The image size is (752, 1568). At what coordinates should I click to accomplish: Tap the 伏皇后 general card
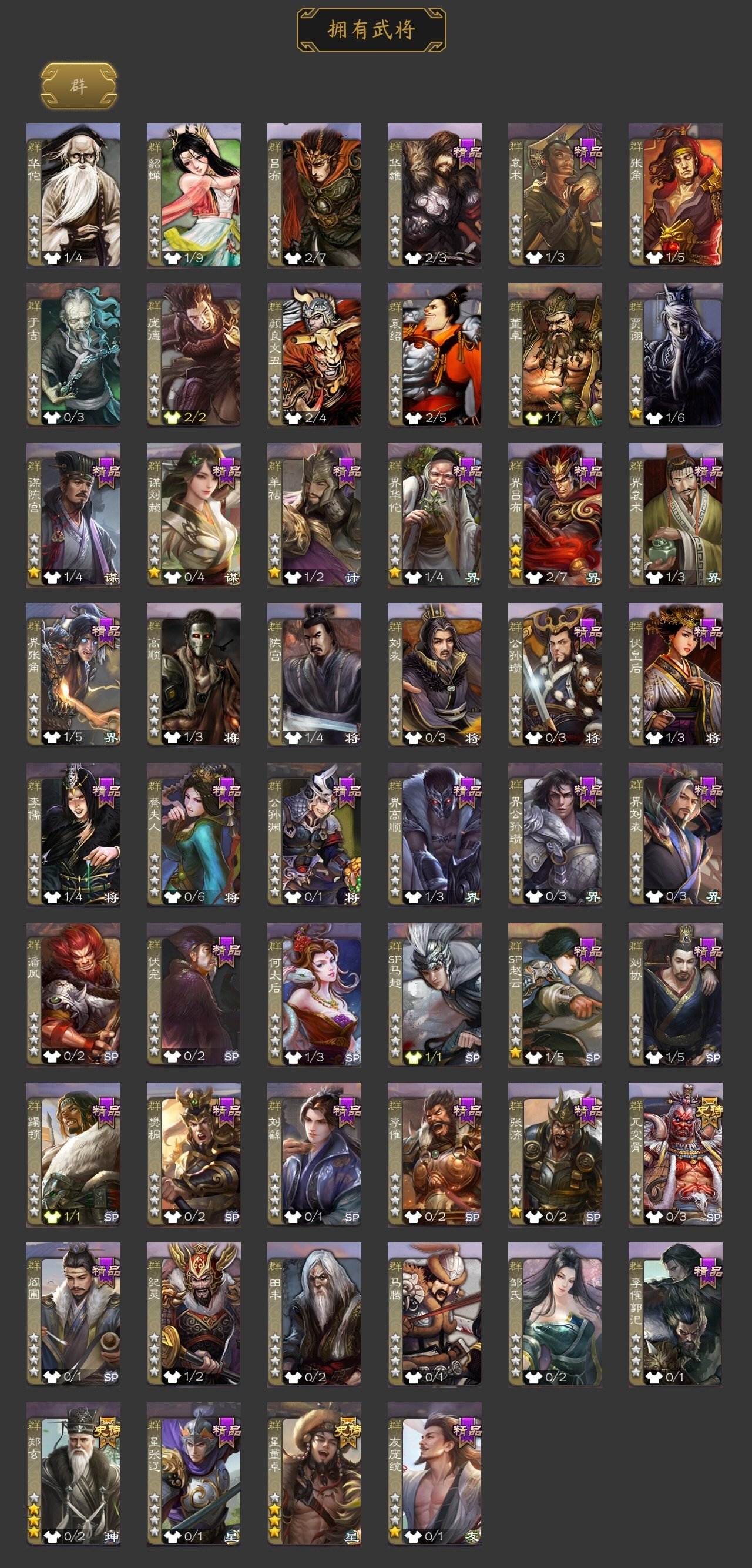(676, 675)
